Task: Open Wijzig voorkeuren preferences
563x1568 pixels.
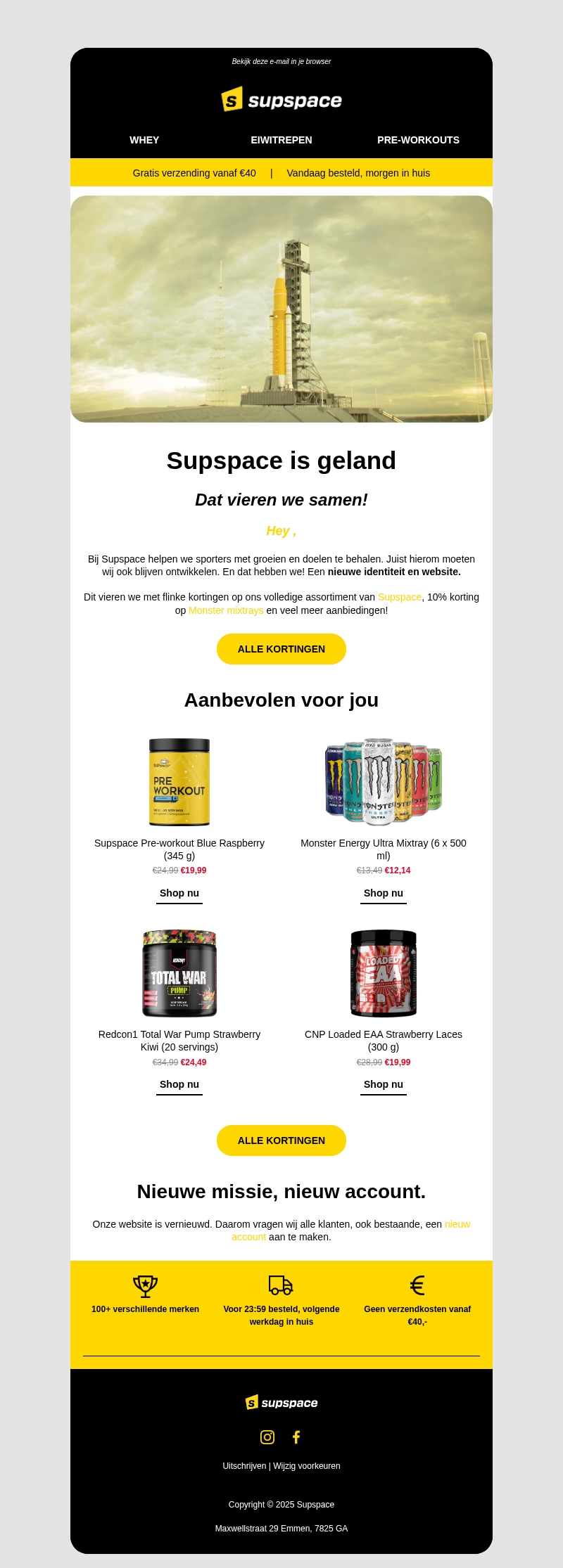Action: point(307,1466)
